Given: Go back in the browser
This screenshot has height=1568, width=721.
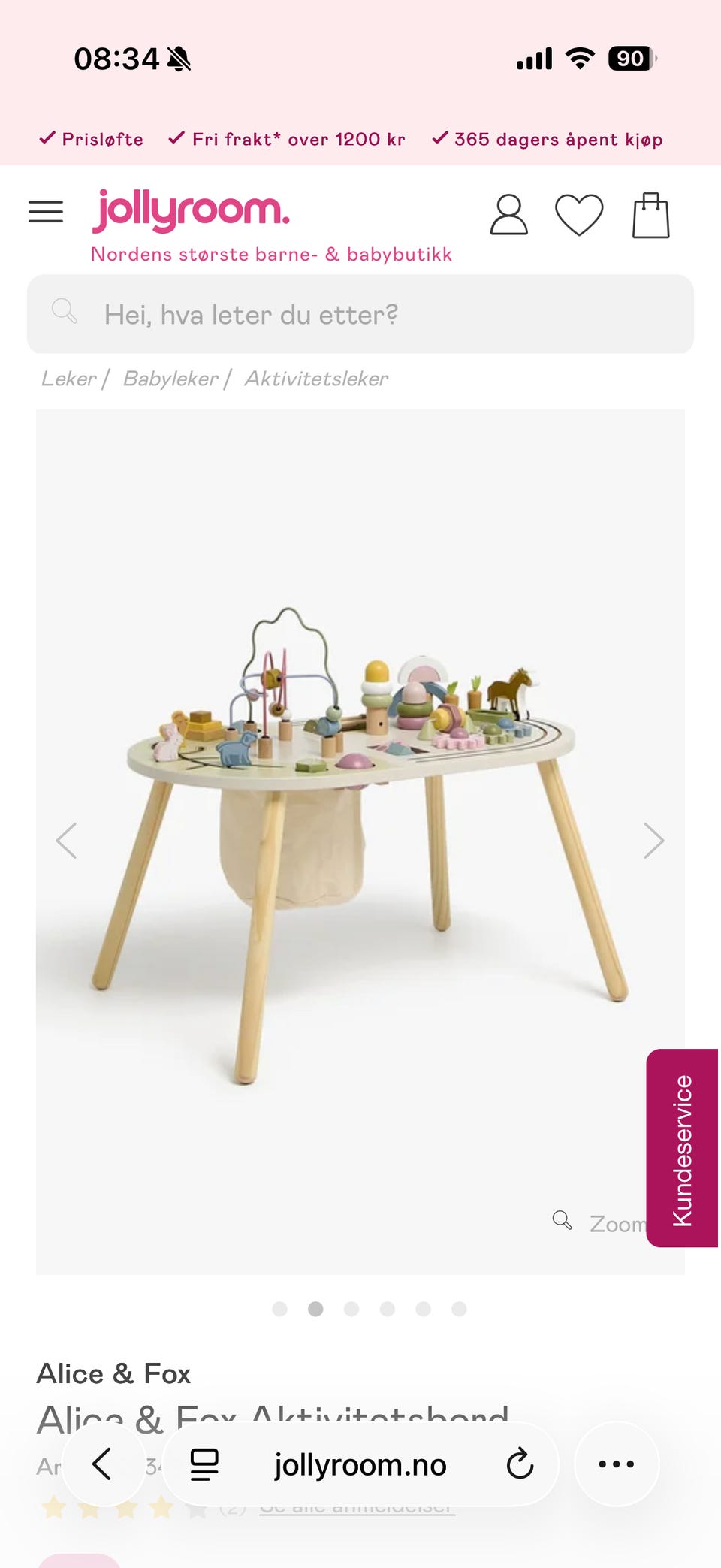Looking at the screenshot, I should click(103, 1464).
